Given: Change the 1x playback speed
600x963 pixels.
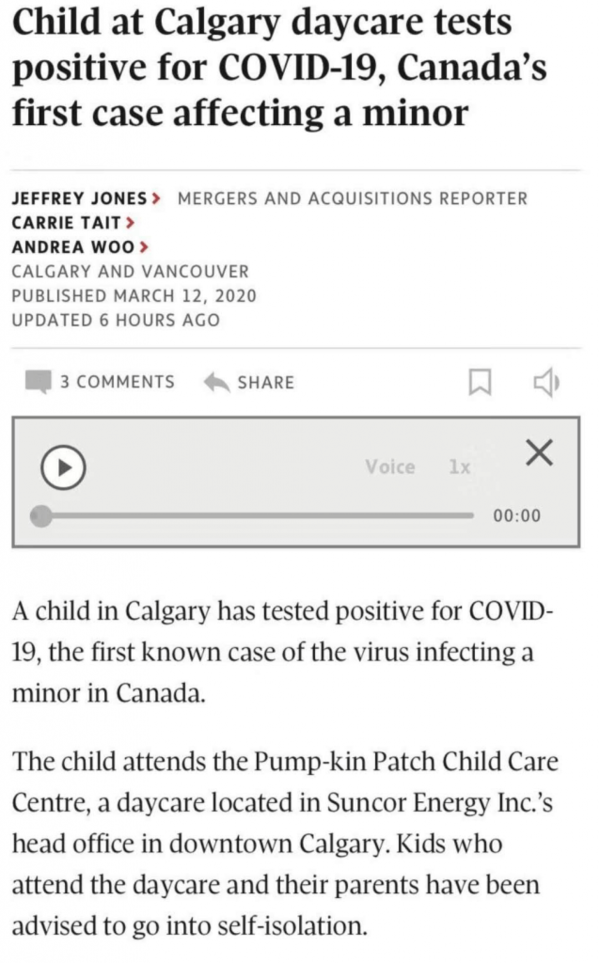Looking at the screenshot, I should (x=459, y=467).
